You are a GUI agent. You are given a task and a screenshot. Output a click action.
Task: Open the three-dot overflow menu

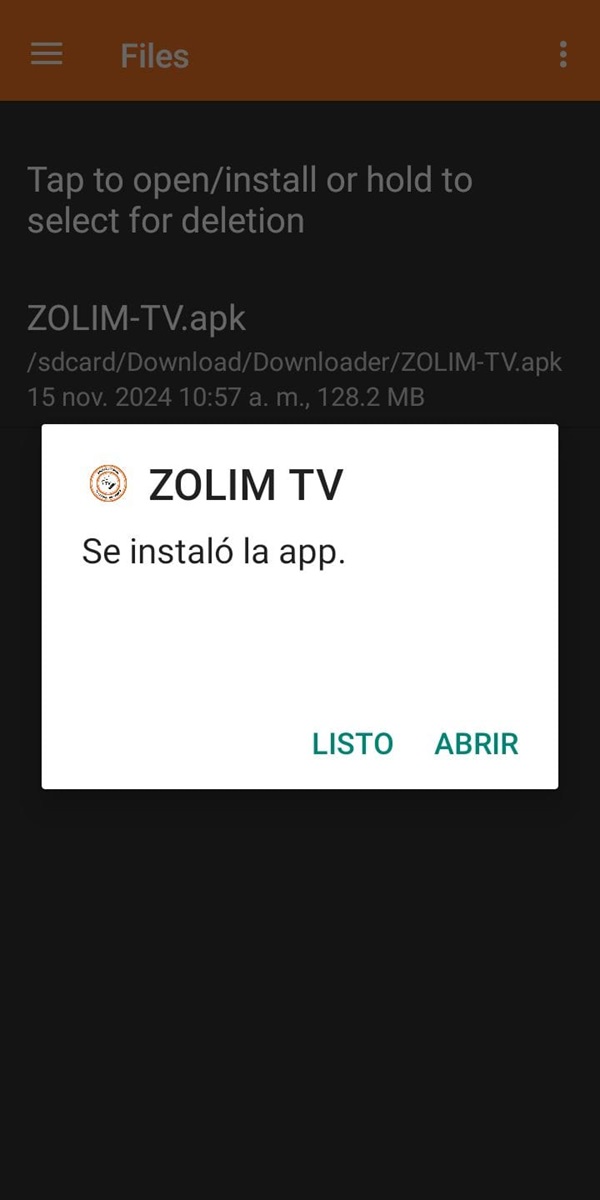pos(563,54)
